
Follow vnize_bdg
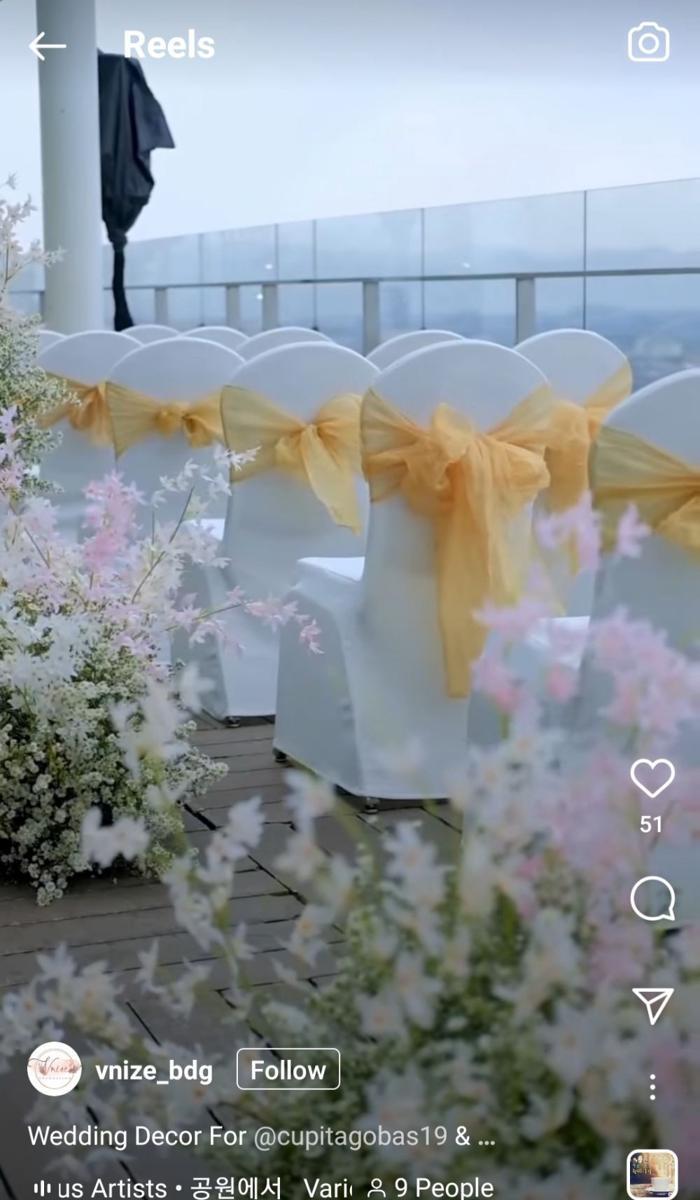pos(288,1070)
